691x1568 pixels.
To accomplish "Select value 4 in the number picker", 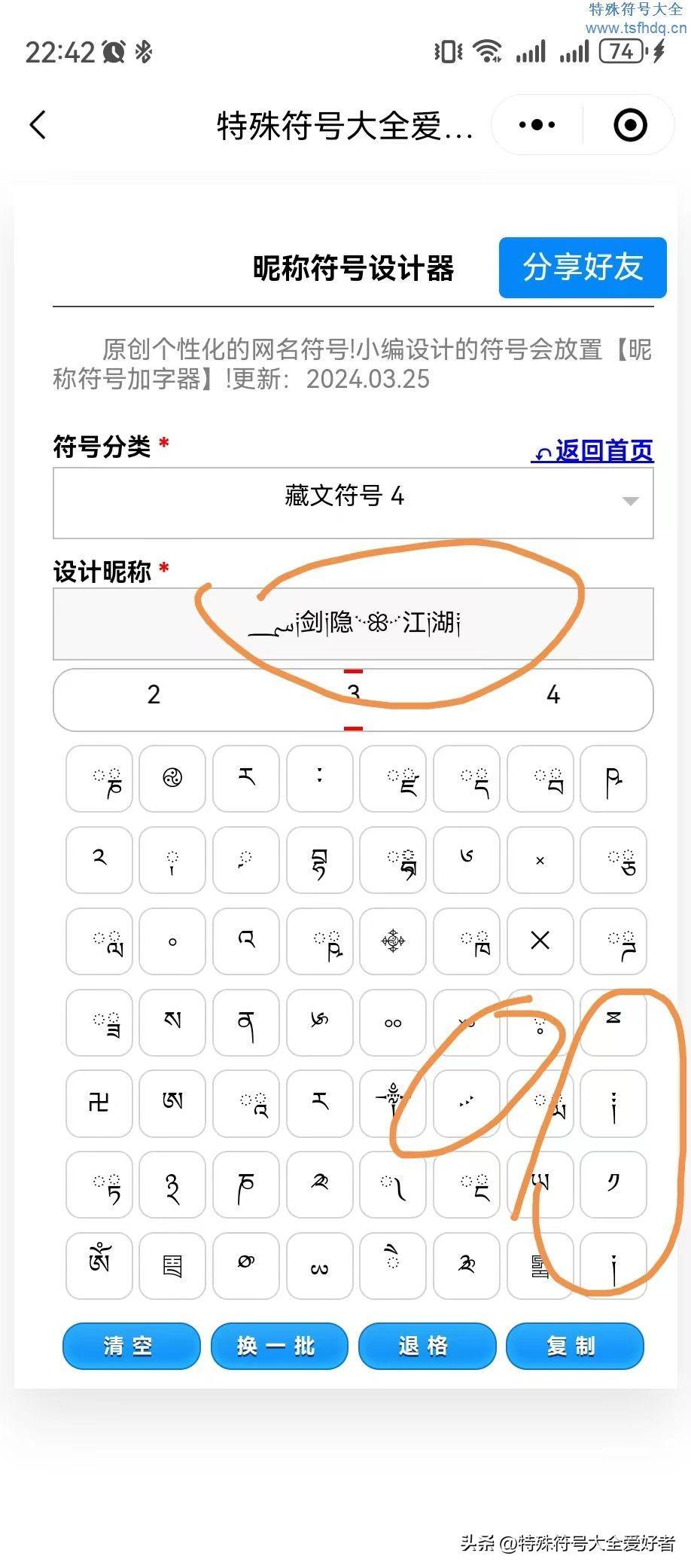I will coord(552,694).
